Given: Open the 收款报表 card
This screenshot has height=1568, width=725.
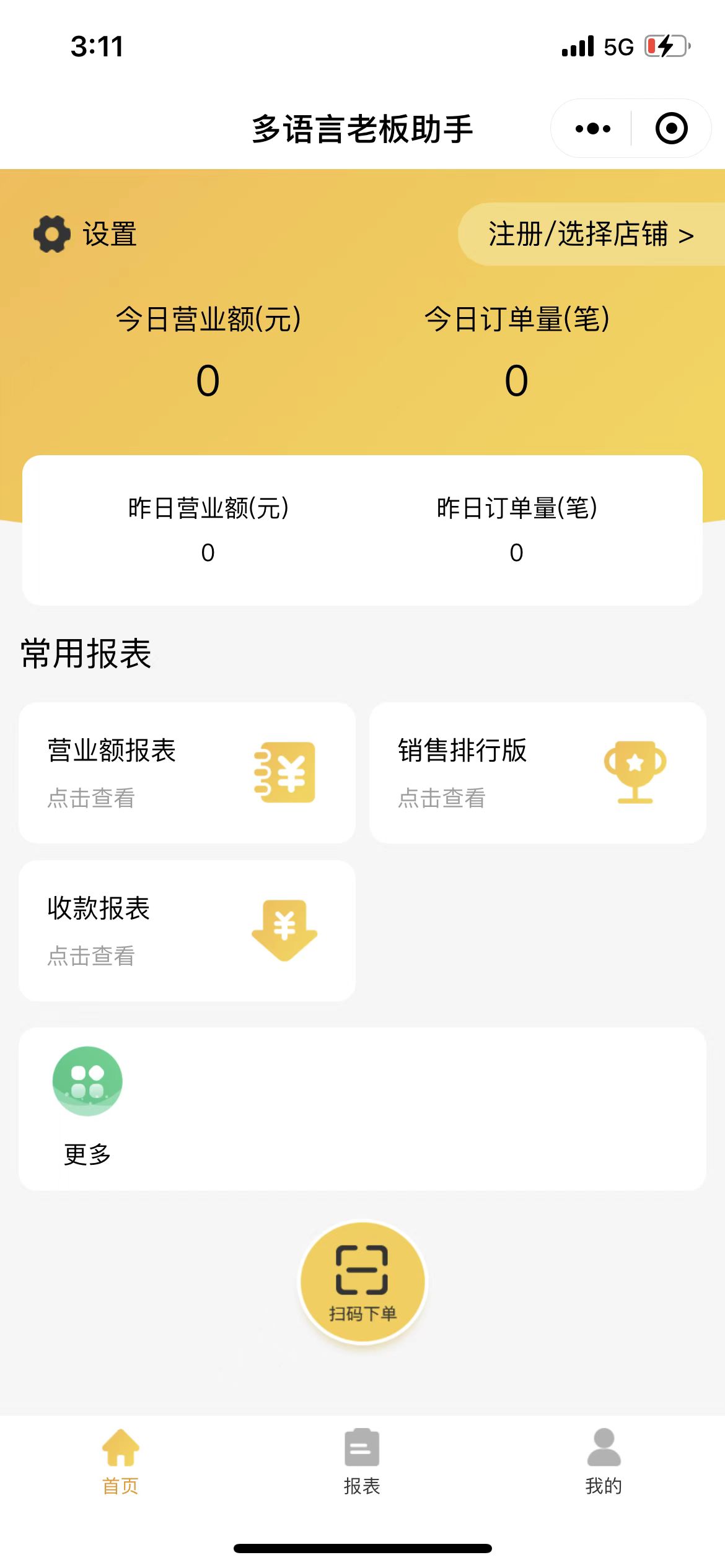Looking at the screenshot, I should click(x=187, y=931).
